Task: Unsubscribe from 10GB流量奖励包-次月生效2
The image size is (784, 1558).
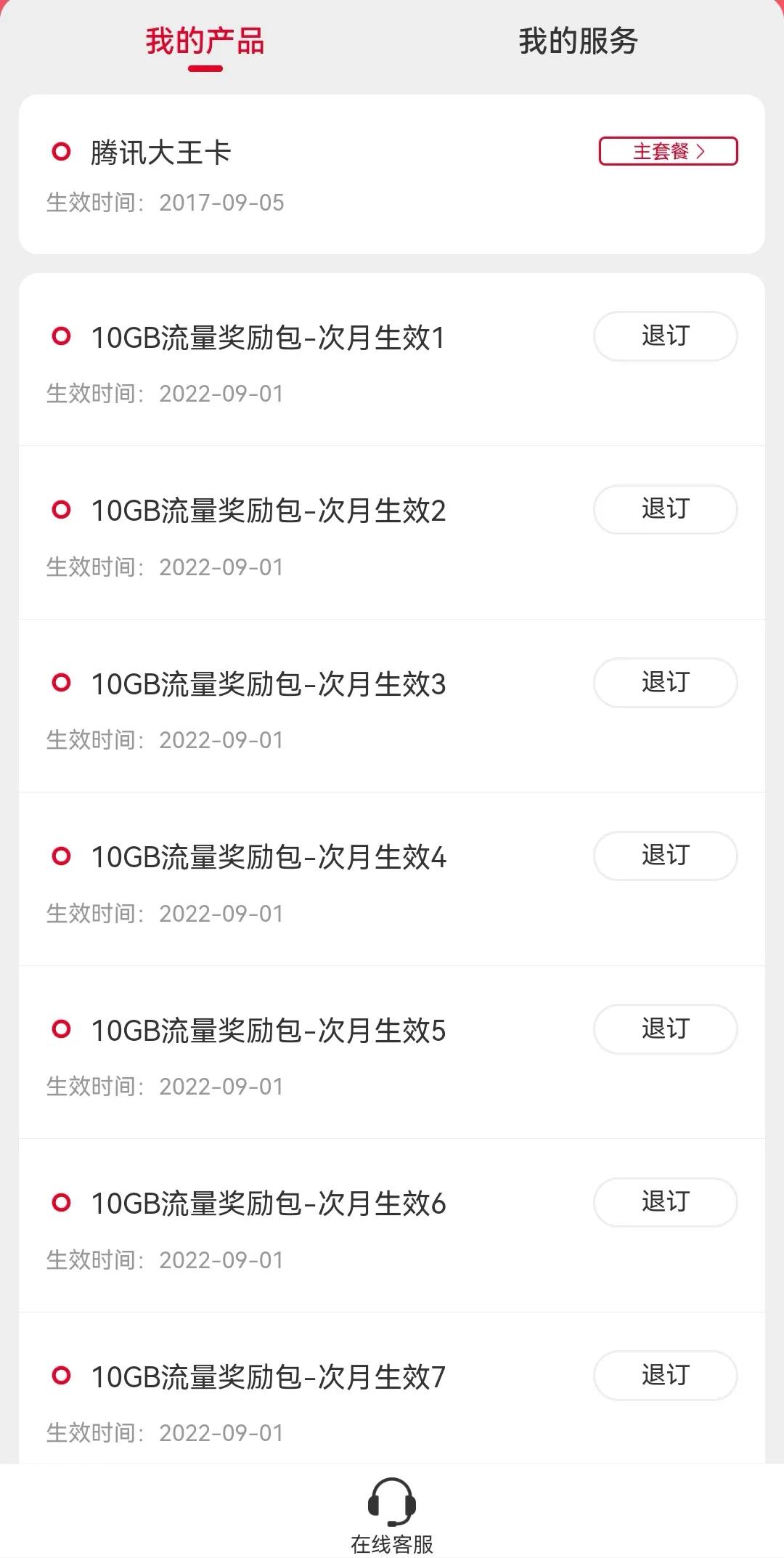Action: 664,509
